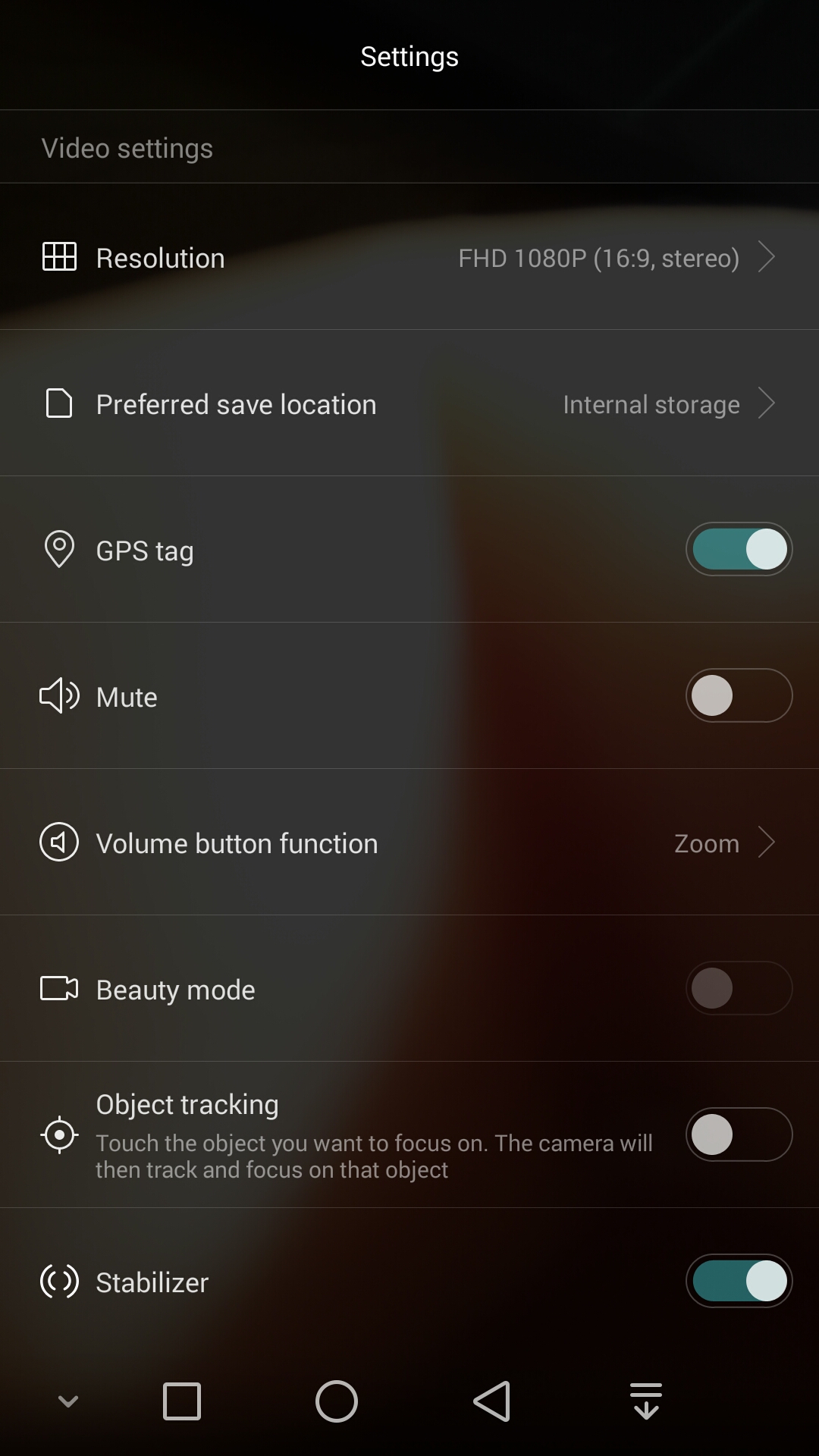
Task: Hide the navigation bar with the down chevron
Action: (x=68, y=1401)
